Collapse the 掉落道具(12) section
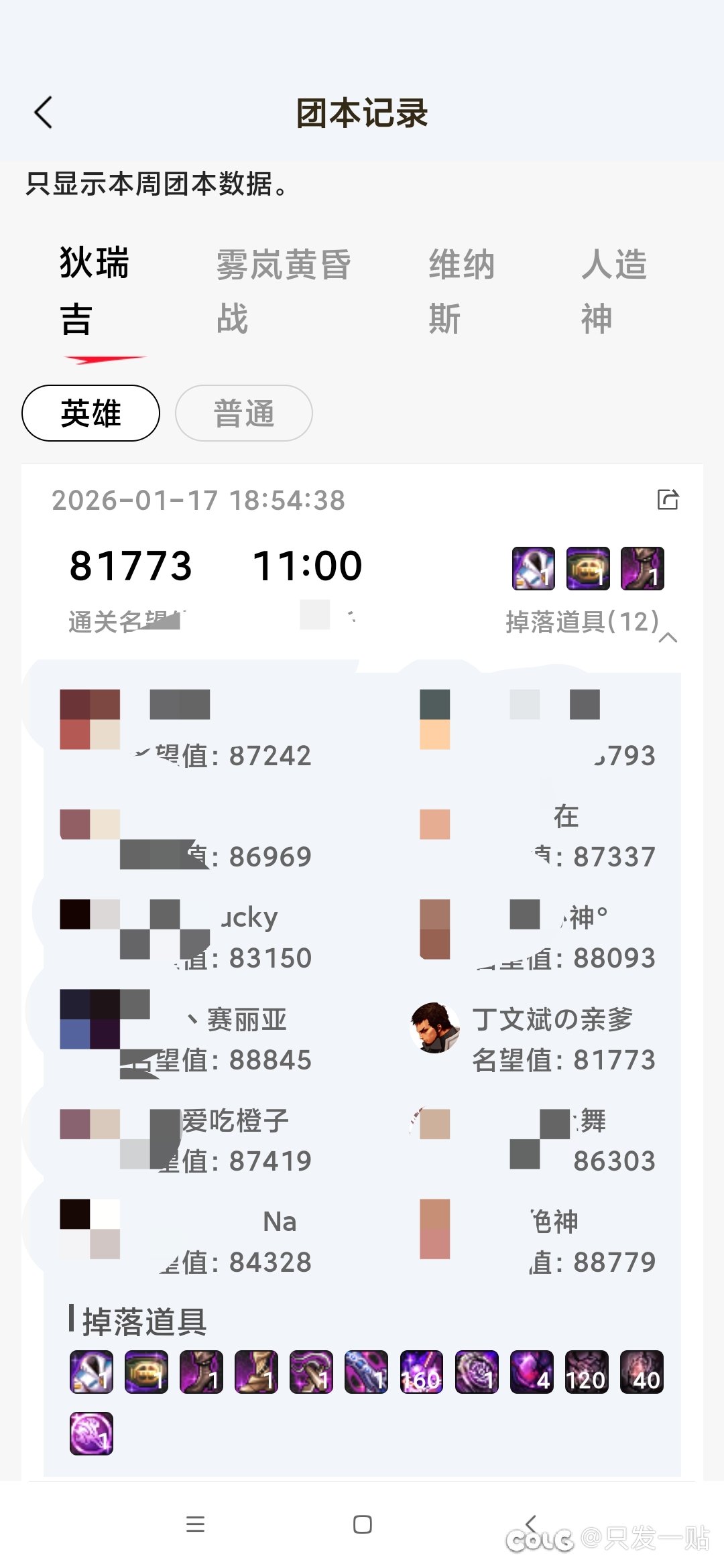The height and width of the screenshot is (1568, 724). click(667, 637)
